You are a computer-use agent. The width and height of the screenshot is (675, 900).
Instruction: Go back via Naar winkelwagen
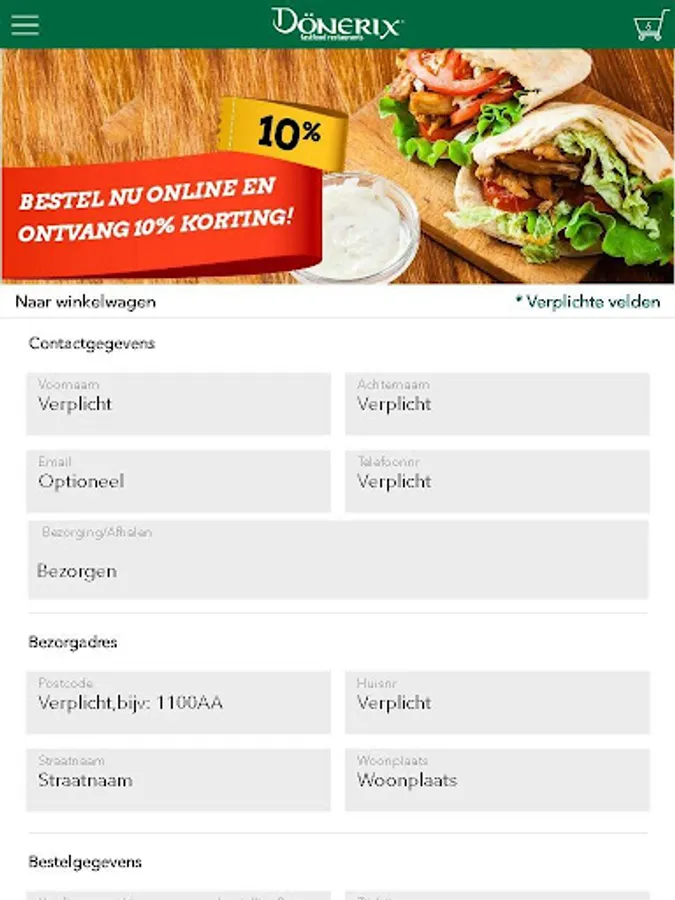click(x=86, y=302)
